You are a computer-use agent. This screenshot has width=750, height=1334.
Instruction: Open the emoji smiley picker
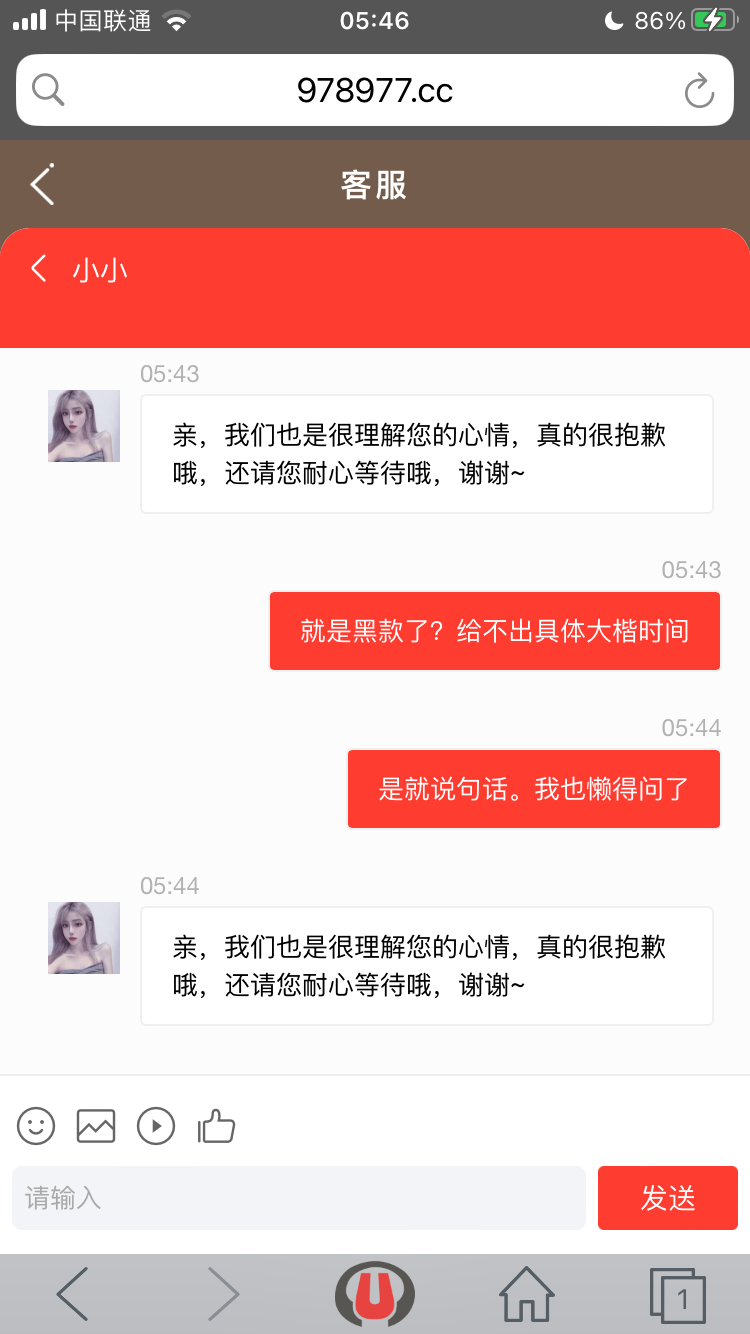36,1126
